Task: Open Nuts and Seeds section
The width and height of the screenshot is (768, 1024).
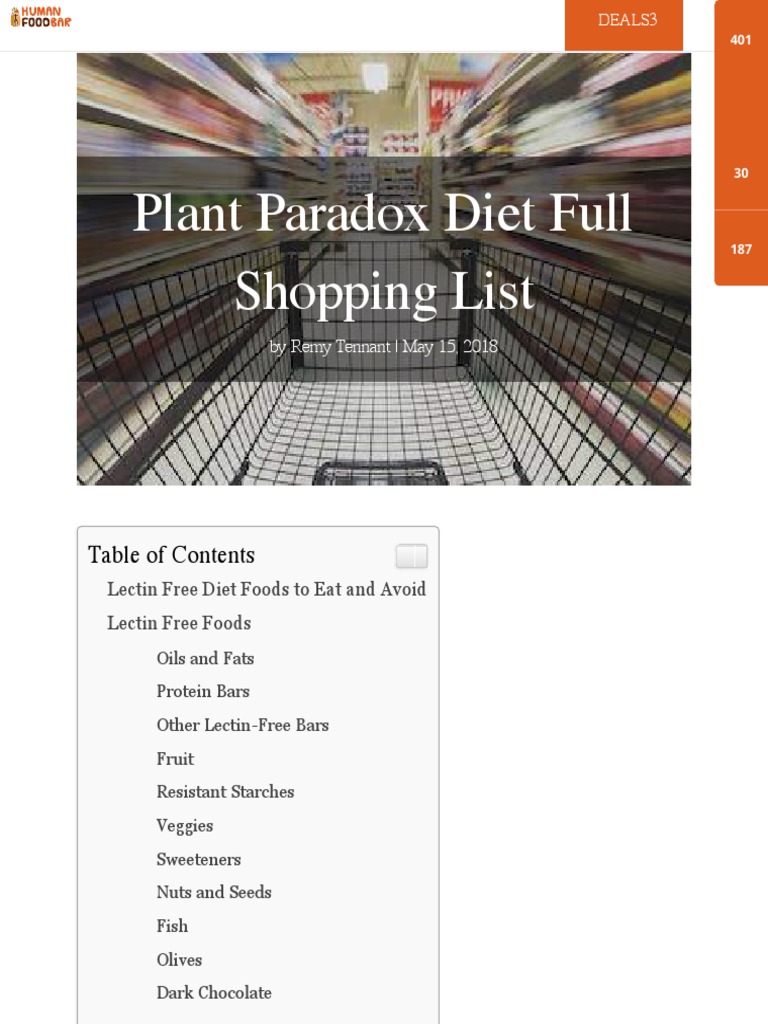Action: [214, 893]
